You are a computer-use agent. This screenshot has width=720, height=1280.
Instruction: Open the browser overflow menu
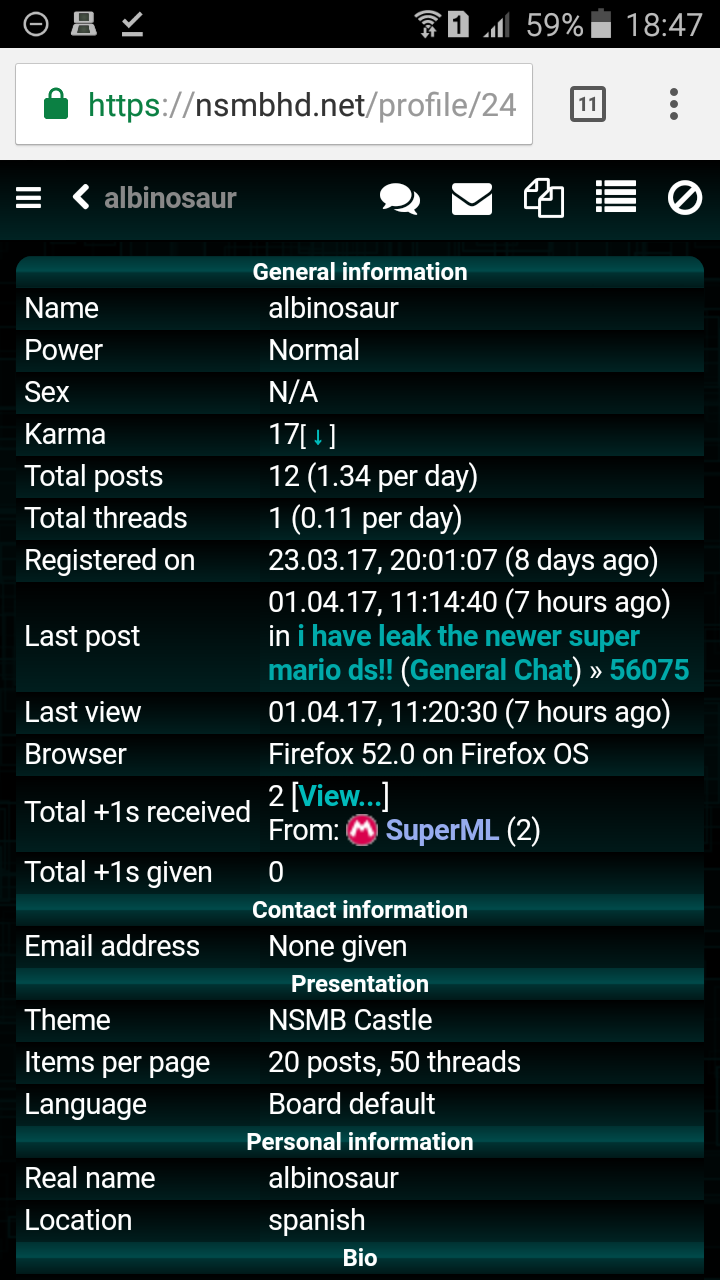pos(674,104)
